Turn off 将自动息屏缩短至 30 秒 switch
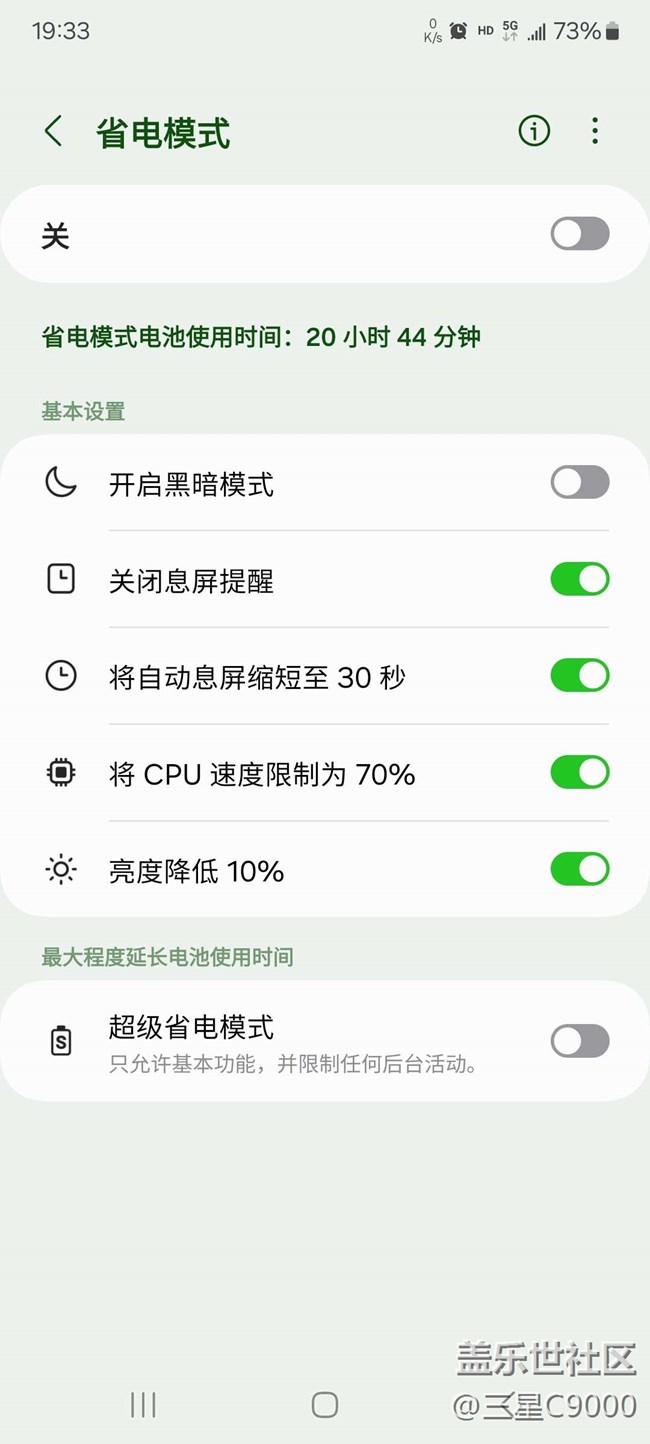This screenshot has height=1444, width=650. (580, 676)
